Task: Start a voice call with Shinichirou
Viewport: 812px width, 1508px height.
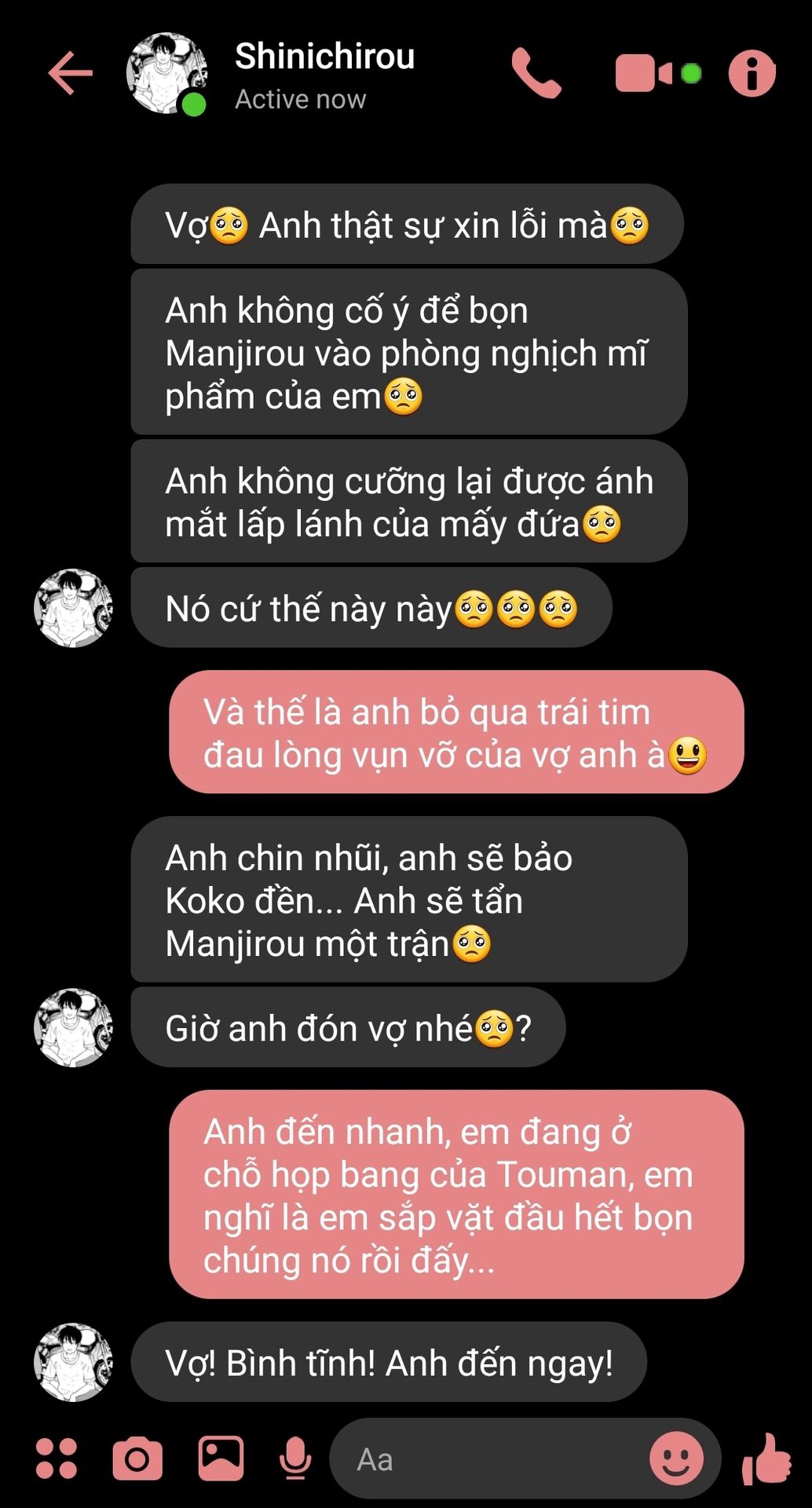Action: [536, 73]
